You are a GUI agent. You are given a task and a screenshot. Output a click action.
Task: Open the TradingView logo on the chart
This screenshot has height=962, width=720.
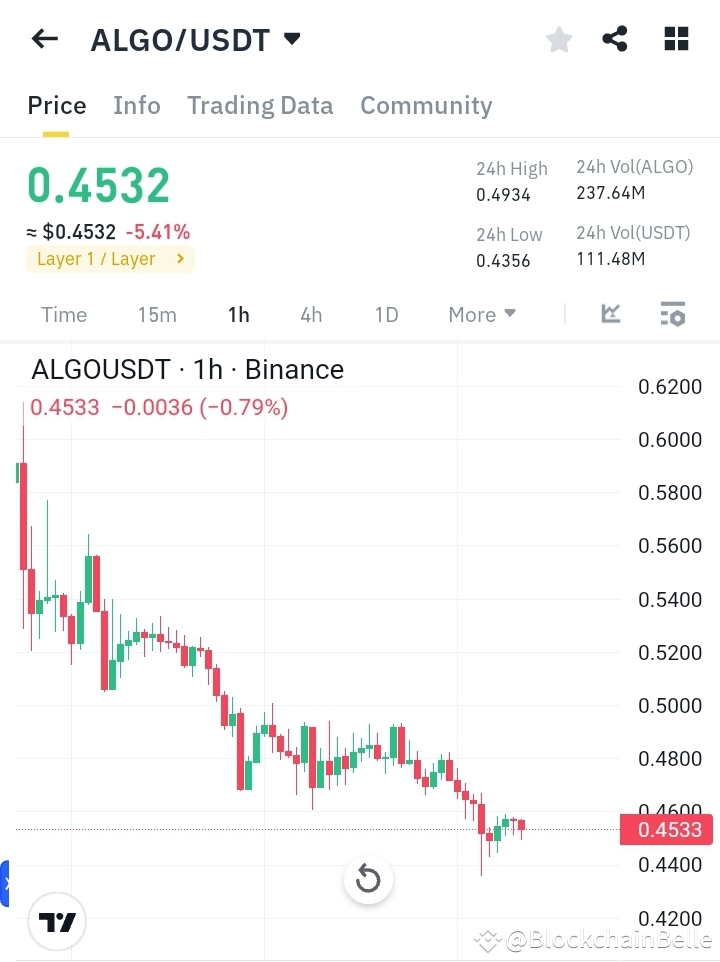57,921
